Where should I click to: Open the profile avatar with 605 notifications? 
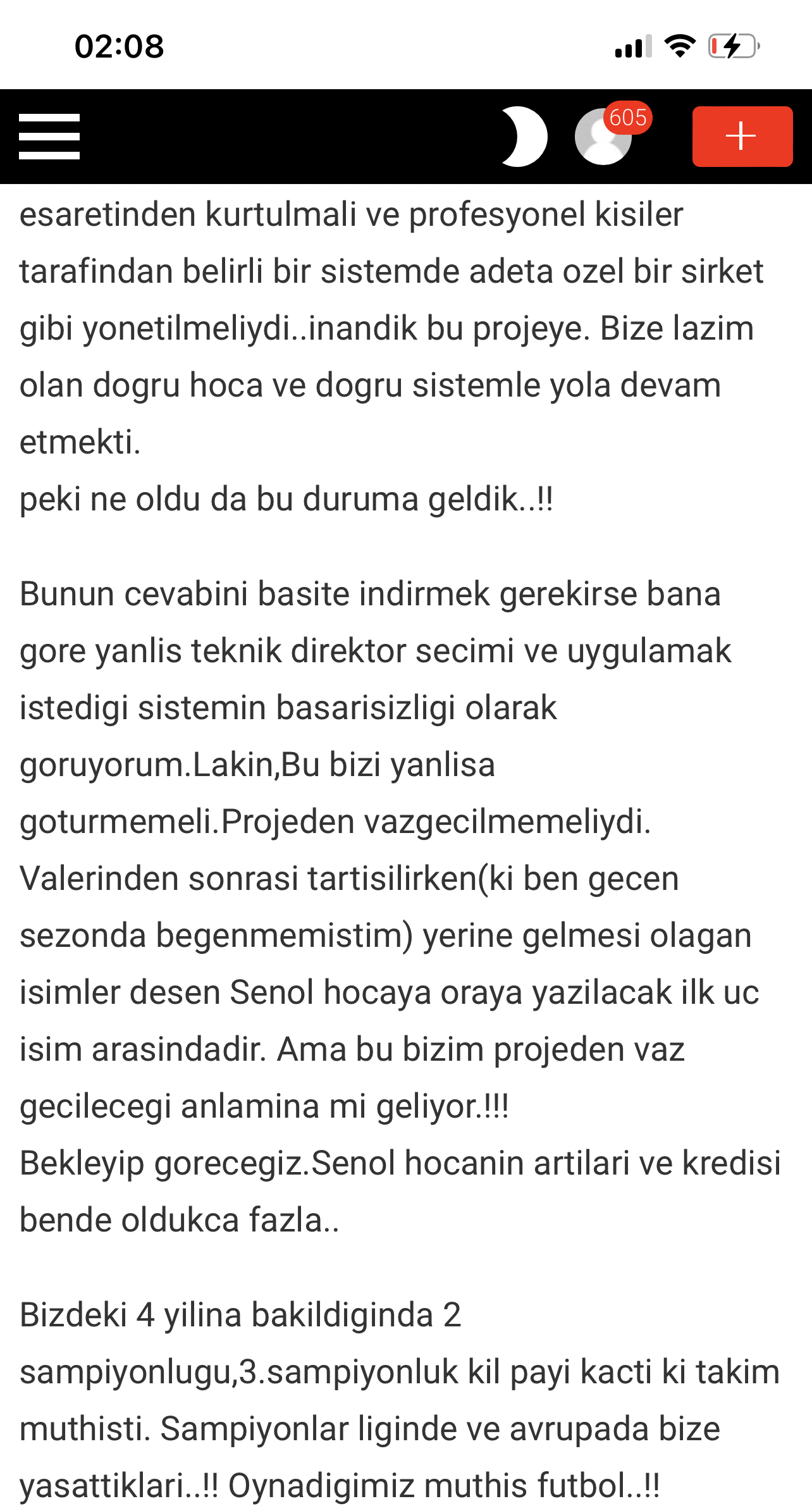pos(604,137)
